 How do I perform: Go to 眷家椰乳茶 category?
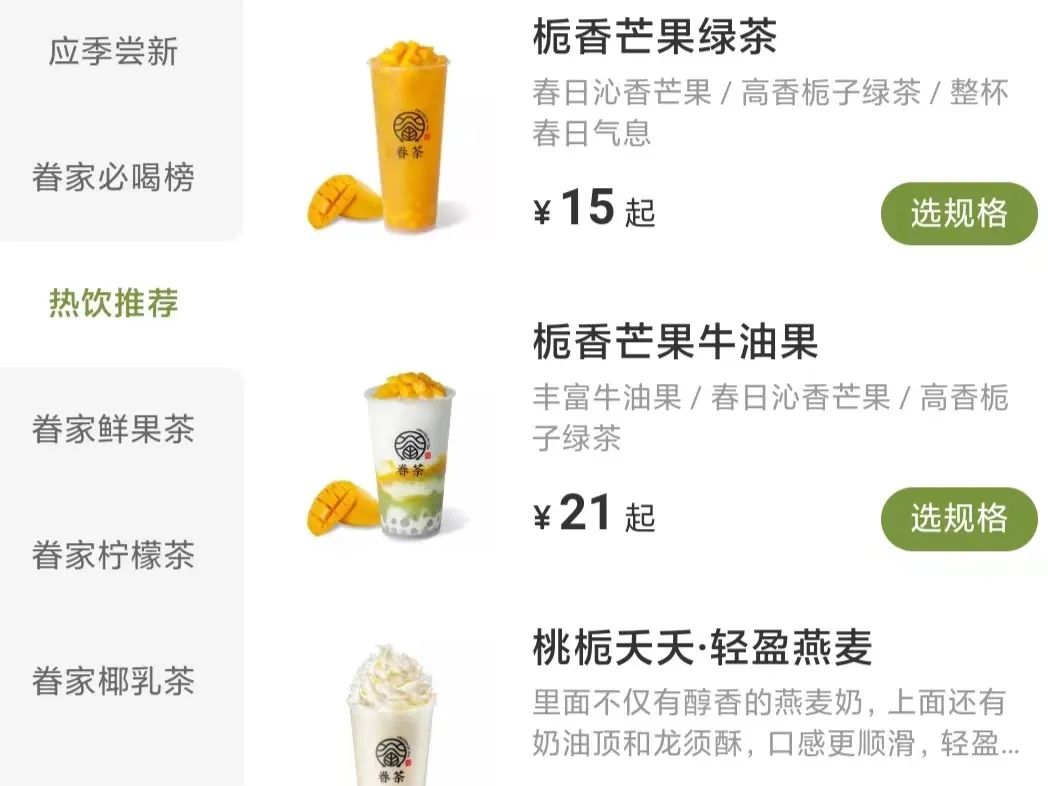(113, 681)
